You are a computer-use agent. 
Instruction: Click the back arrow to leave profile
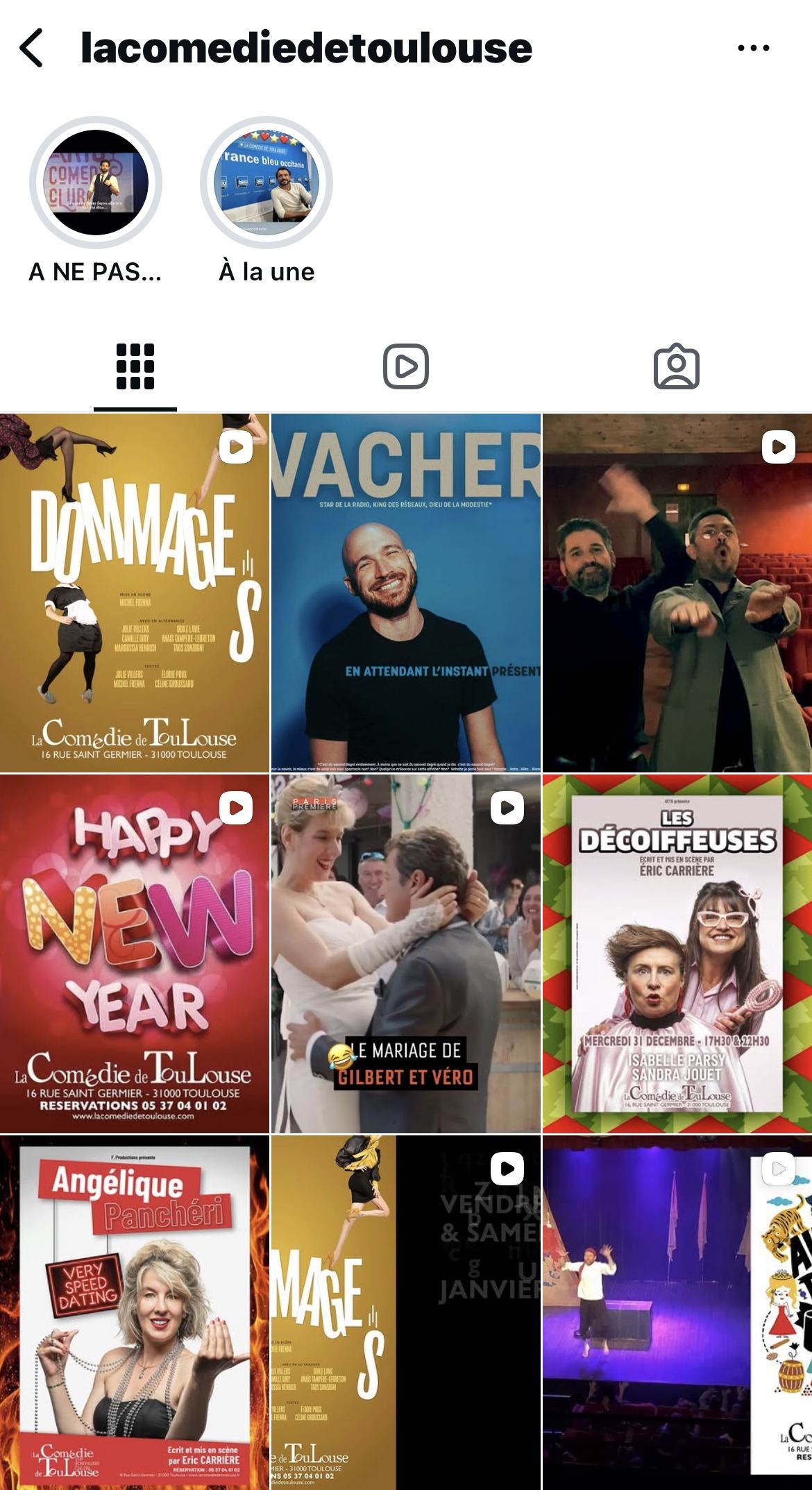click(x=31, y=47)
